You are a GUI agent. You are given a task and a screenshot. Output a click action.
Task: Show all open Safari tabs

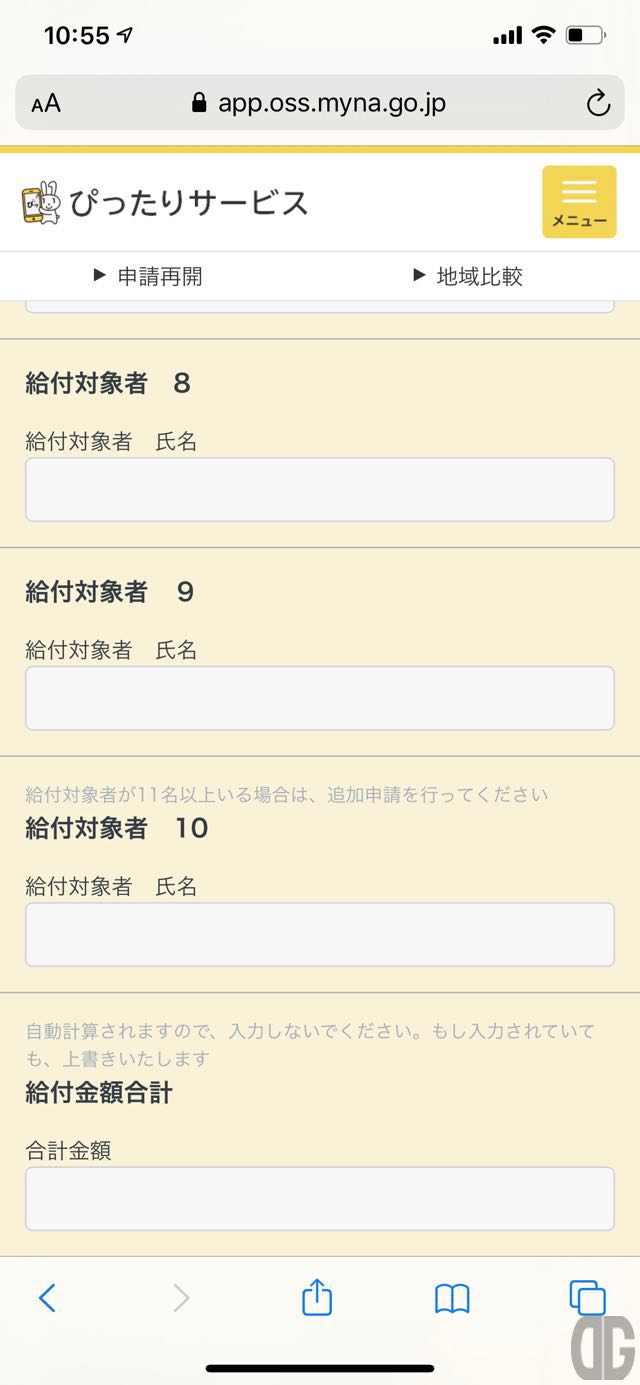[x=587, y=1298]
